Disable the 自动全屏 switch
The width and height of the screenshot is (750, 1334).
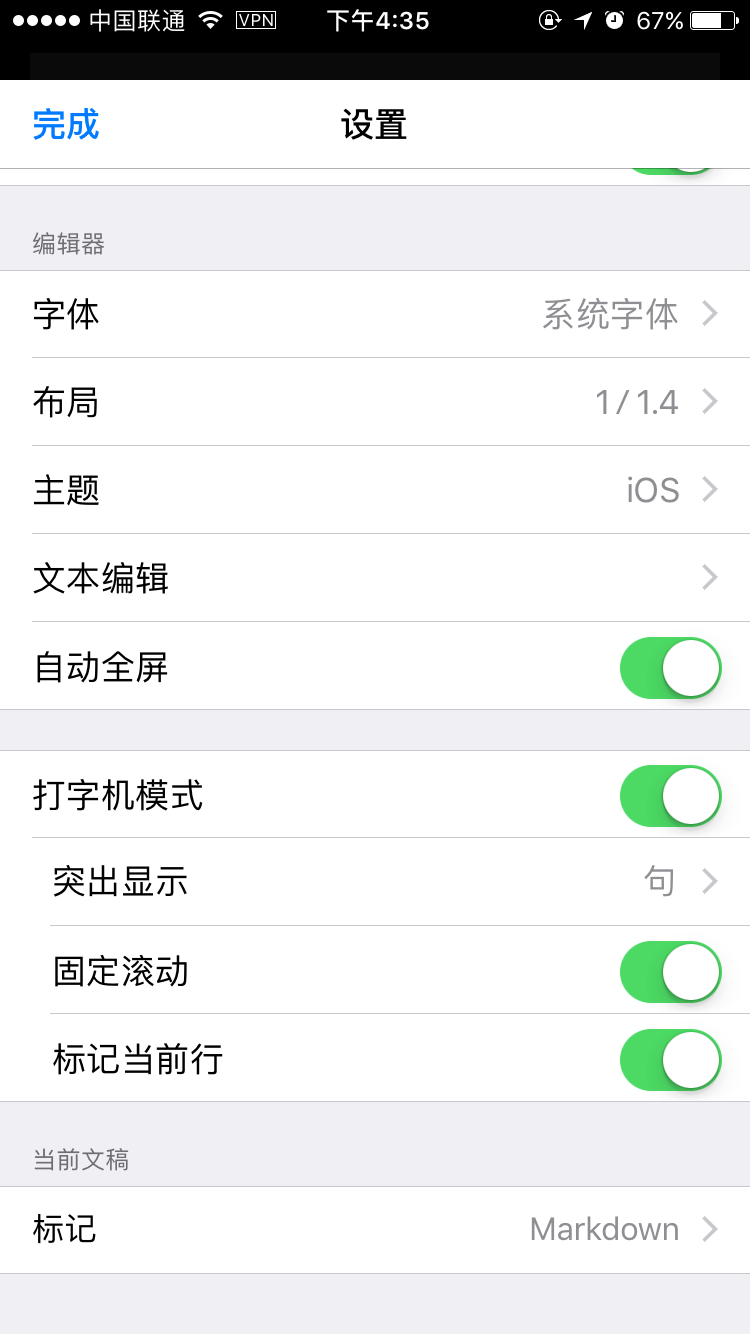tap(671, 667)
